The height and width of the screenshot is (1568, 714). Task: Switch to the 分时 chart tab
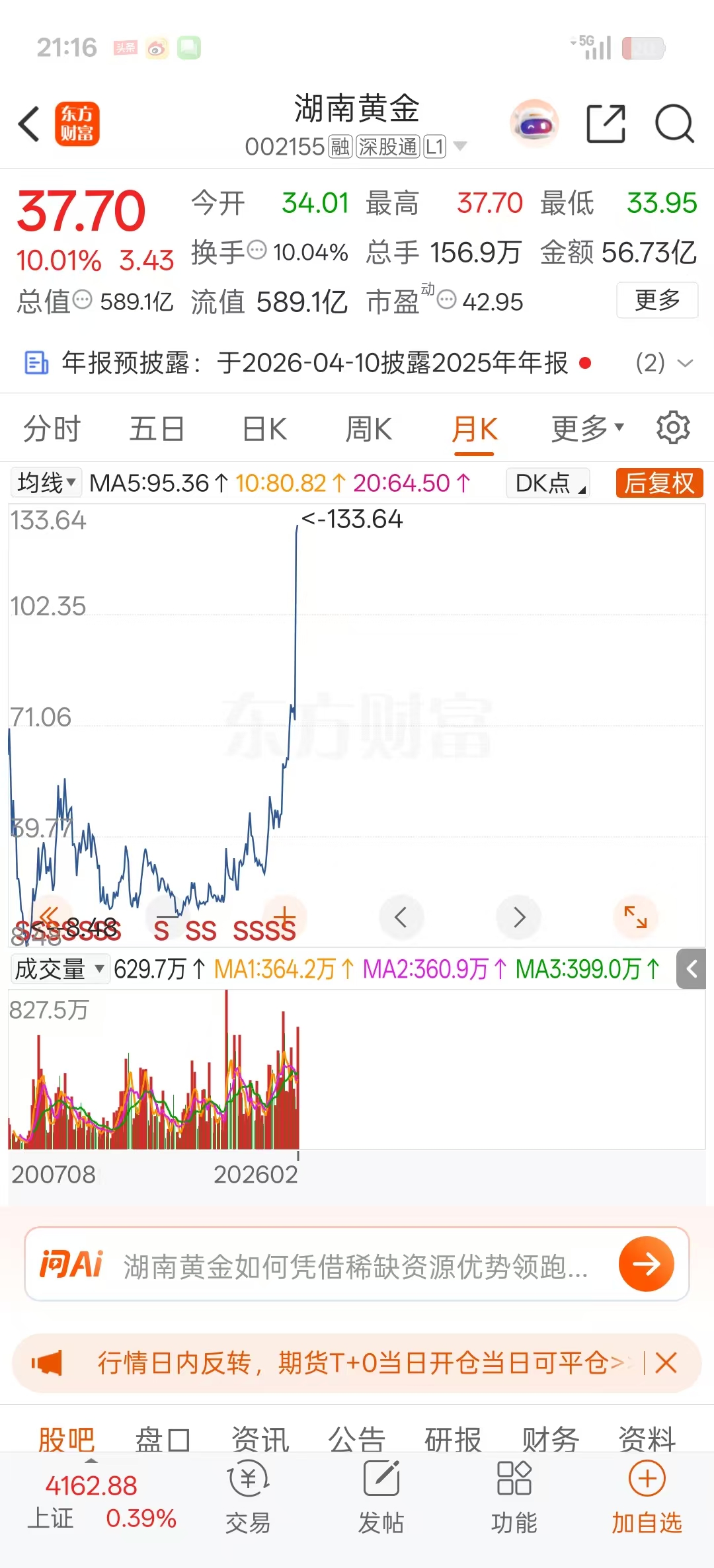coord(52,429)
